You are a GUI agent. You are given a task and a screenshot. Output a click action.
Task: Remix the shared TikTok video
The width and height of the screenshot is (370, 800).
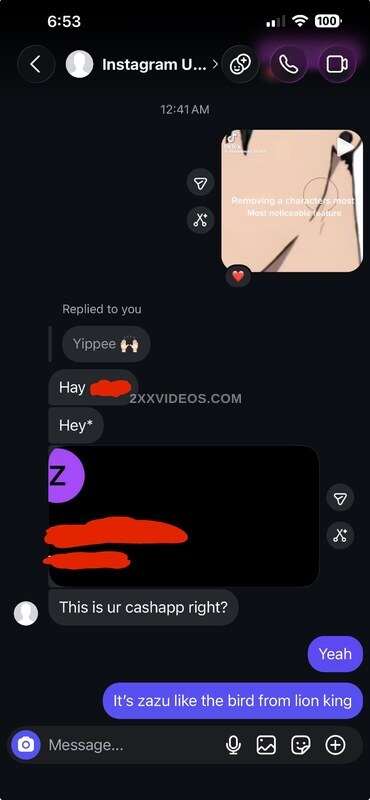click(200, 220)
